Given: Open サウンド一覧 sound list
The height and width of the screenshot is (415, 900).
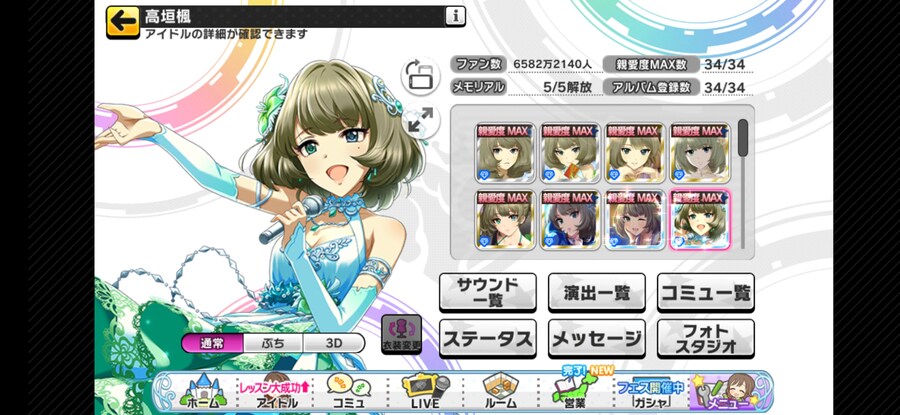Looking at the screenshot, I should point(487,293).
